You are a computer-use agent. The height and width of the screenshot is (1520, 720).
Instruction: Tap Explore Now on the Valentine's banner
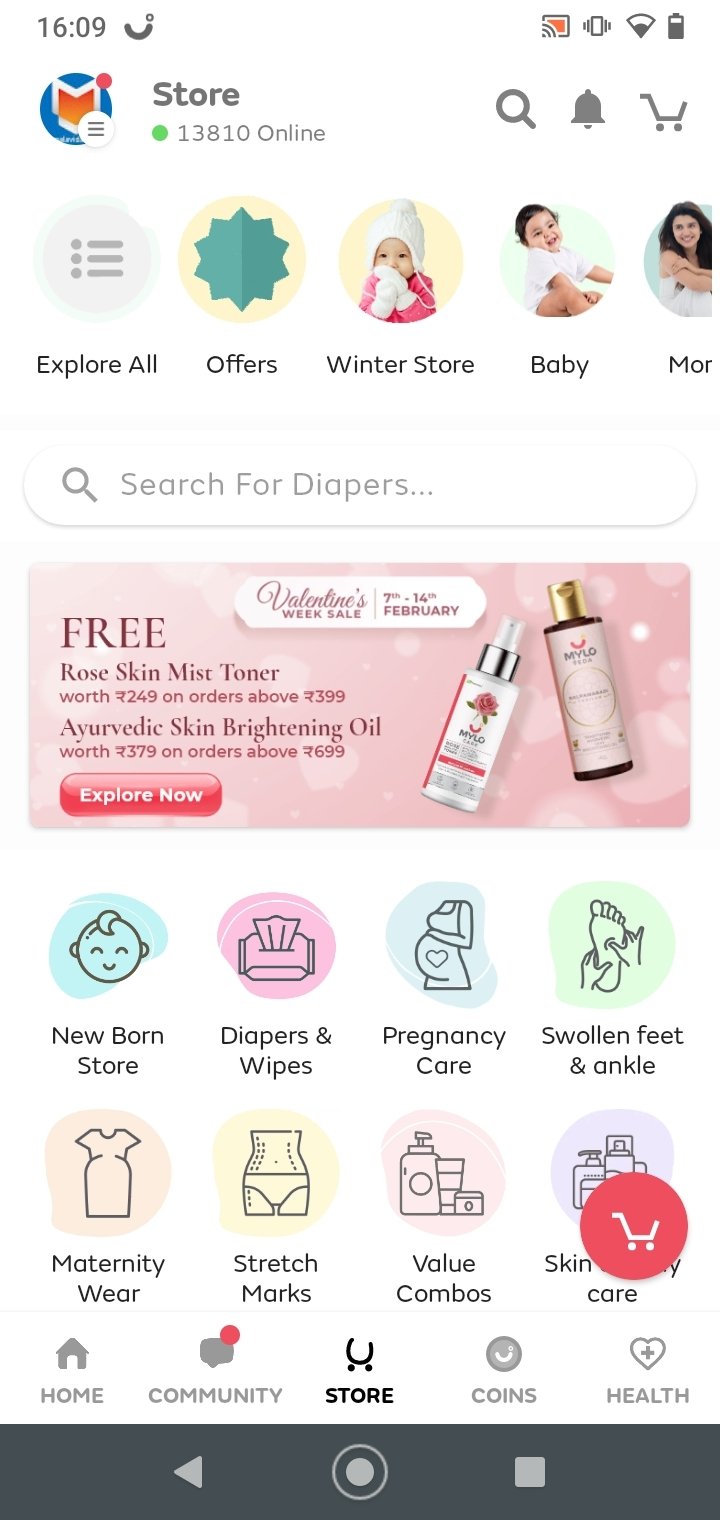[140, 795]
